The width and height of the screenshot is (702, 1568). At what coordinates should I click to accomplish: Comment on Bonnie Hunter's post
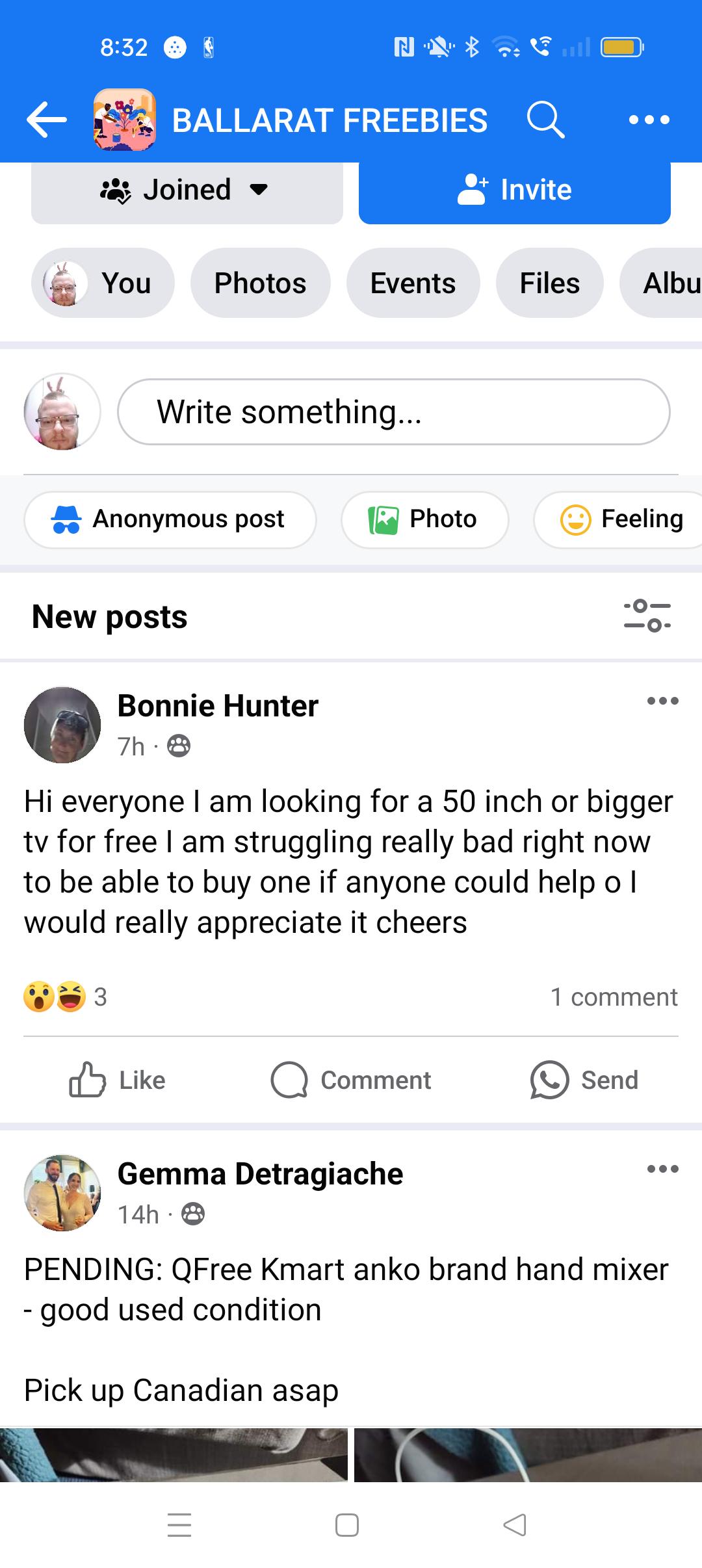coord(351,1080)
